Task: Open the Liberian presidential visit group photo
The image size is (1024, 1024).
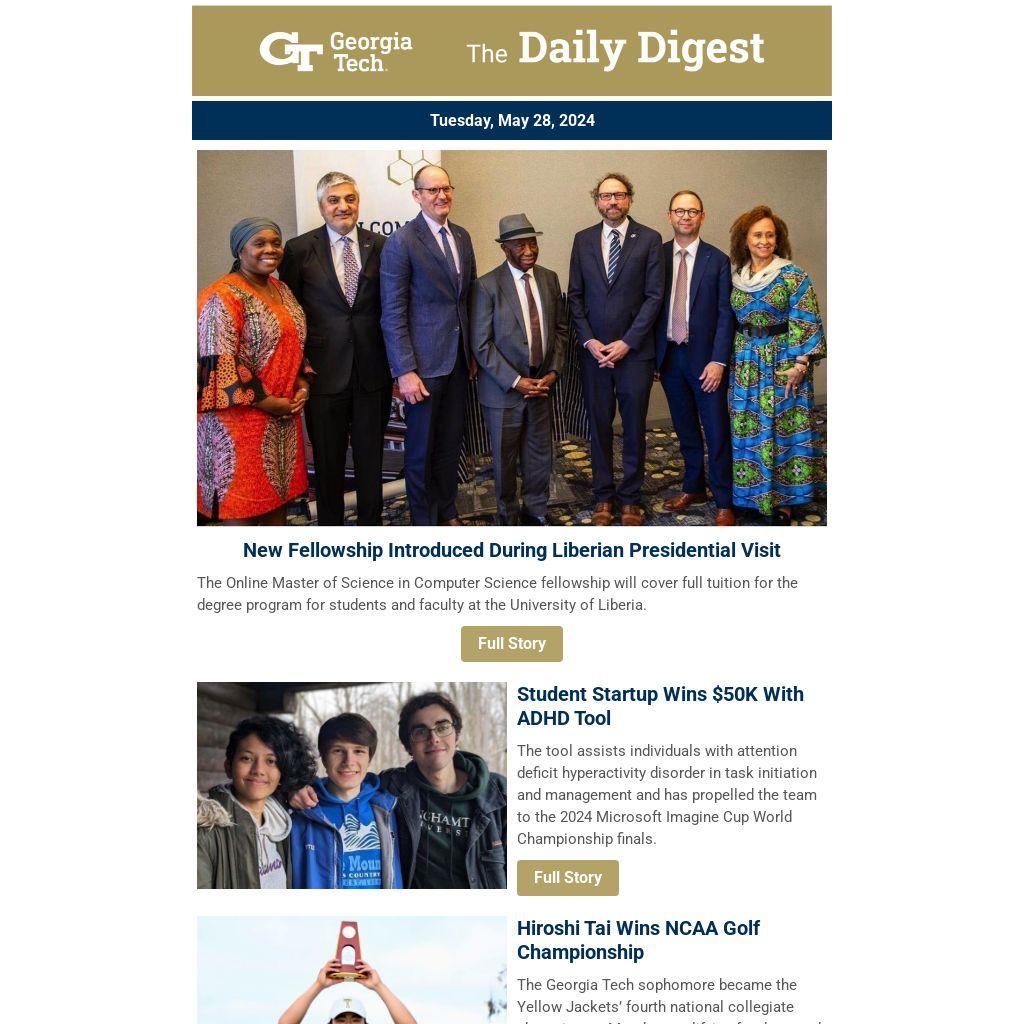Action: click(511, 338)
